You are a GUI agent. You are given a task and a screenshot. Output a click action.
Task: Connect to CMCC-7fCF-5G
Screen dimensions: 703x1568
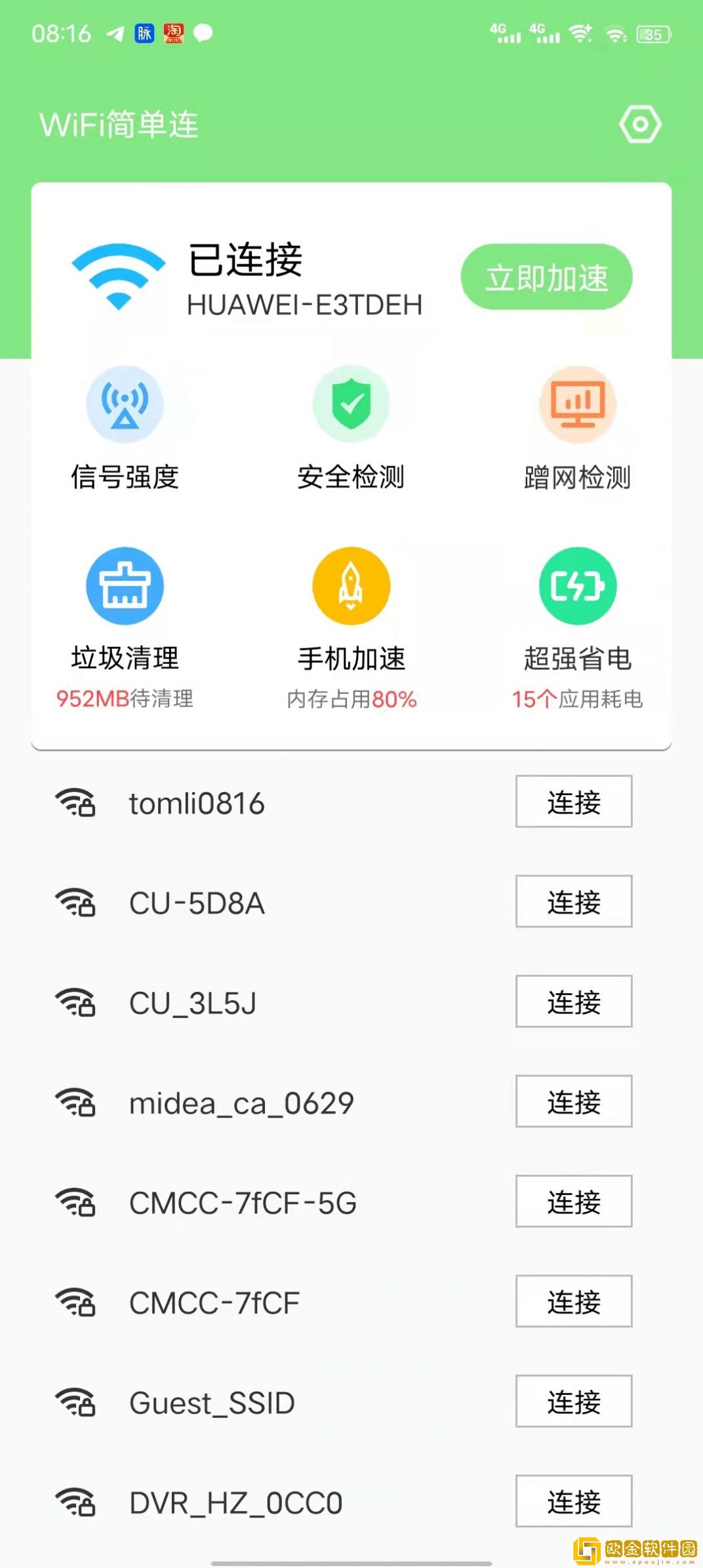(573, 1201)
